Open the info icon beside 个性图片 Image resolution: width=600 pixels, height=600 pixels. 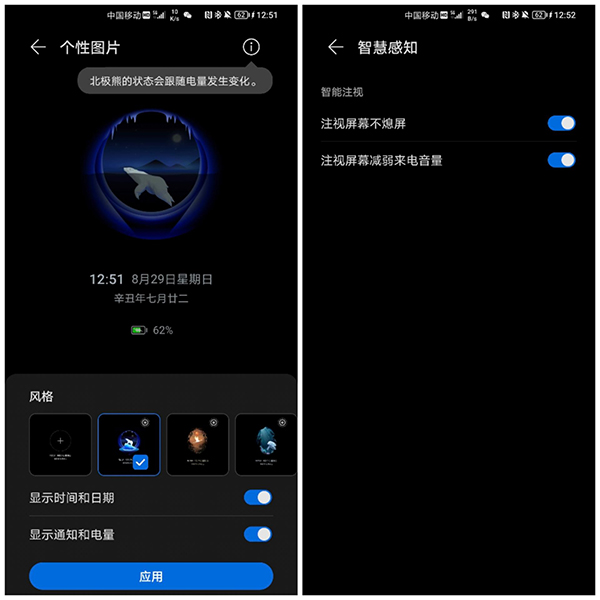(251, 47)
